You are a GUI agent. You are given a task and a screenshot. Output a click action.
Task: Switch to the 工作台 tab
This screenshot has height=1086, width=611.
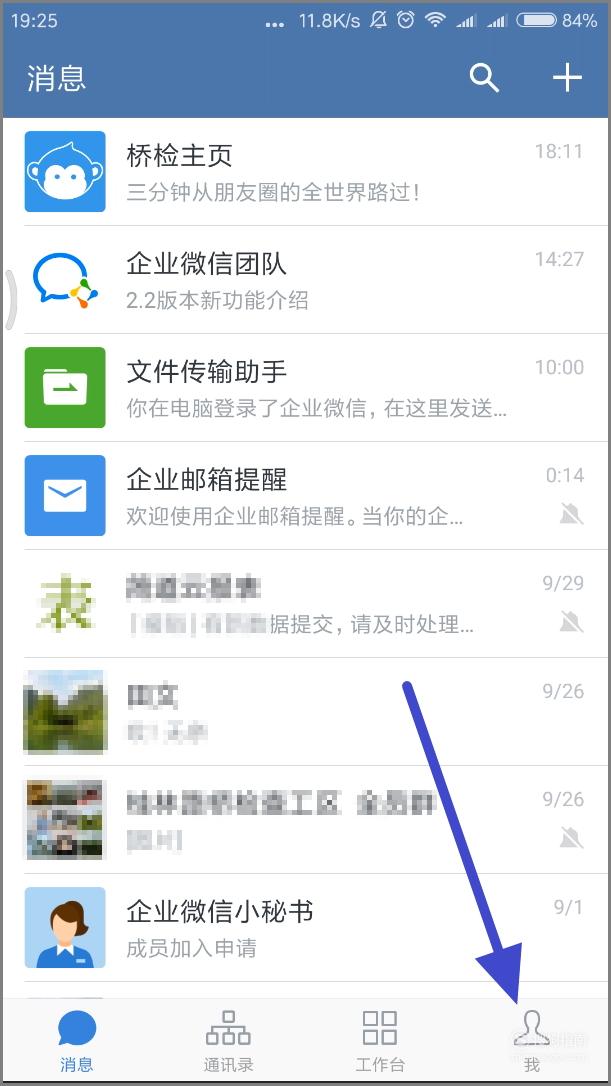tap(380, 1040)
